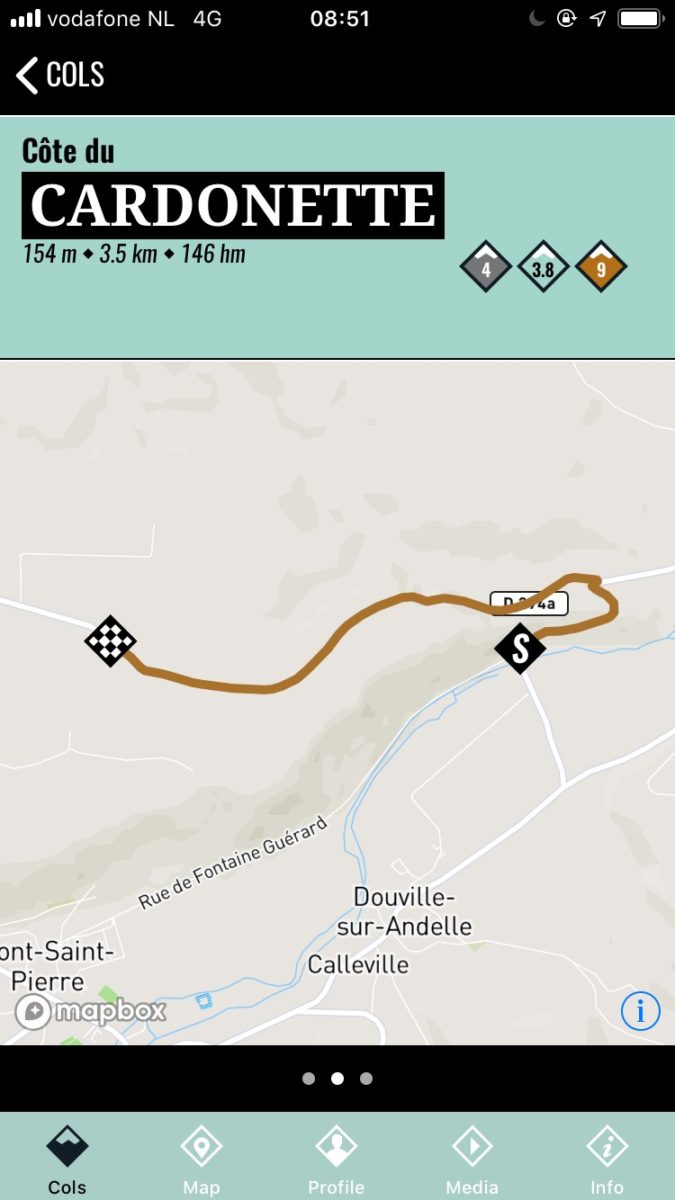Open the map info icon

click(x=640, y=1011)
